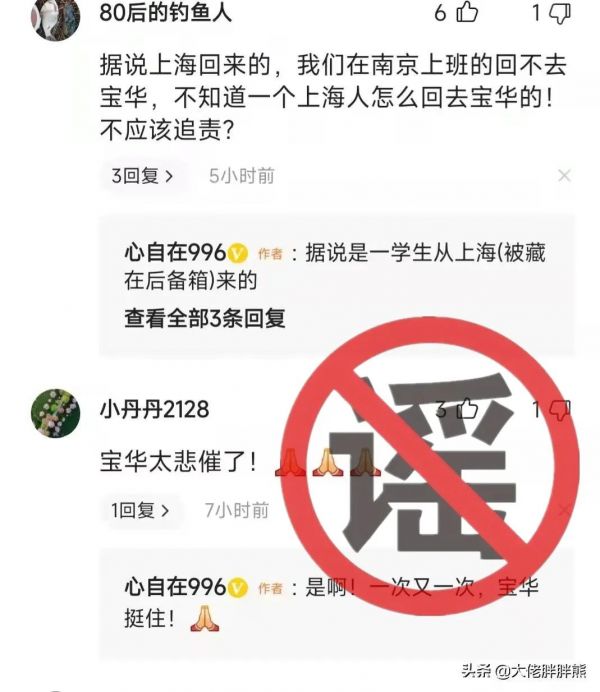Tap 查看全部3条回复 to view all replies
This screenshot has height=692, width=600.
click(205, 319)
